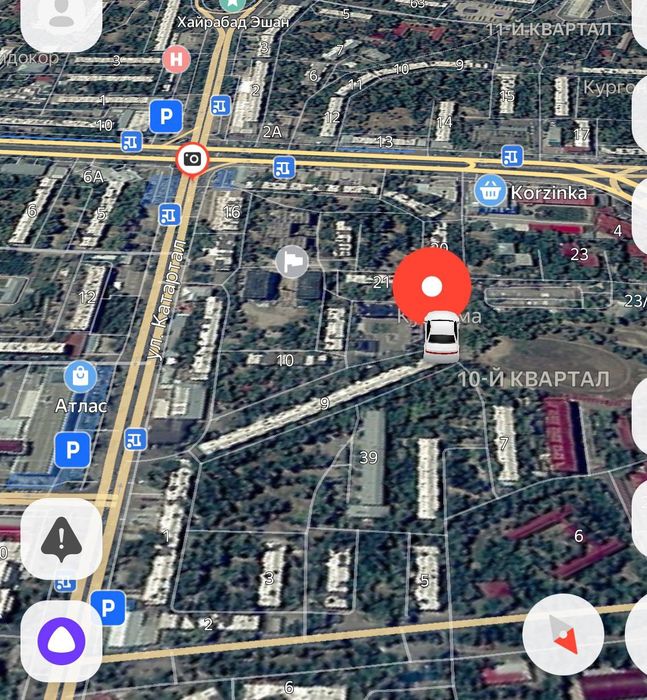The width and height of the screenshot is (647, 700).
Task: Open the Korzinka store marker
Action: (490, 190)
